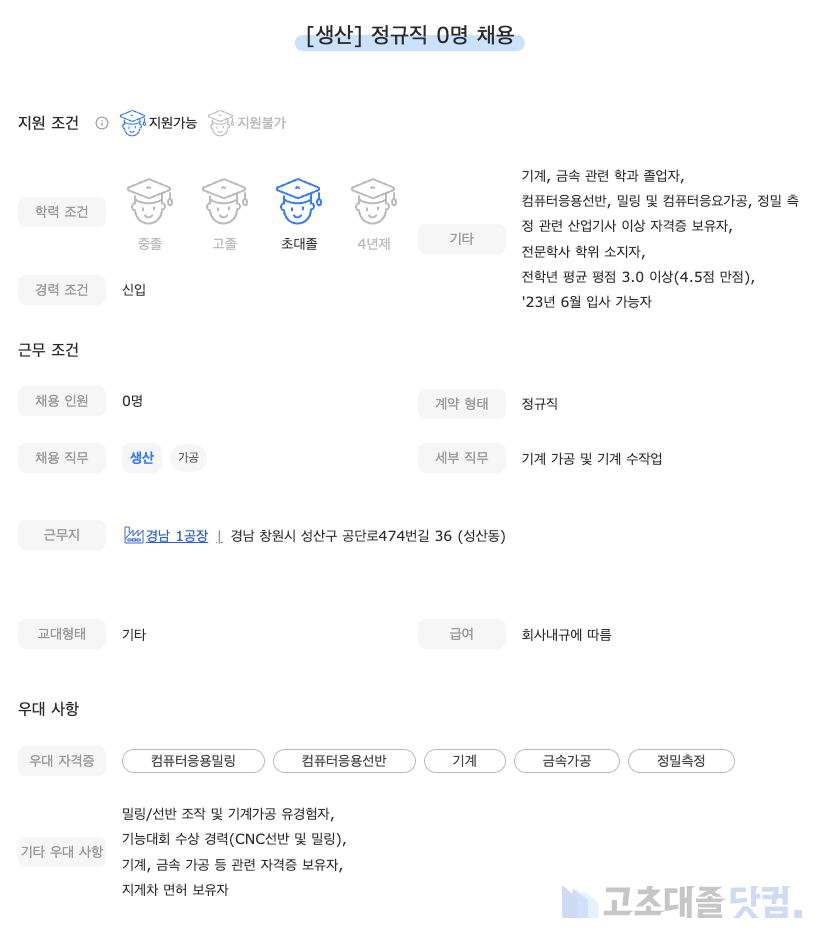Click the 고졸 graduation cap icon
Image resolution: width=832 pixels, height=940 pixels.
click(x=223, y=203)
